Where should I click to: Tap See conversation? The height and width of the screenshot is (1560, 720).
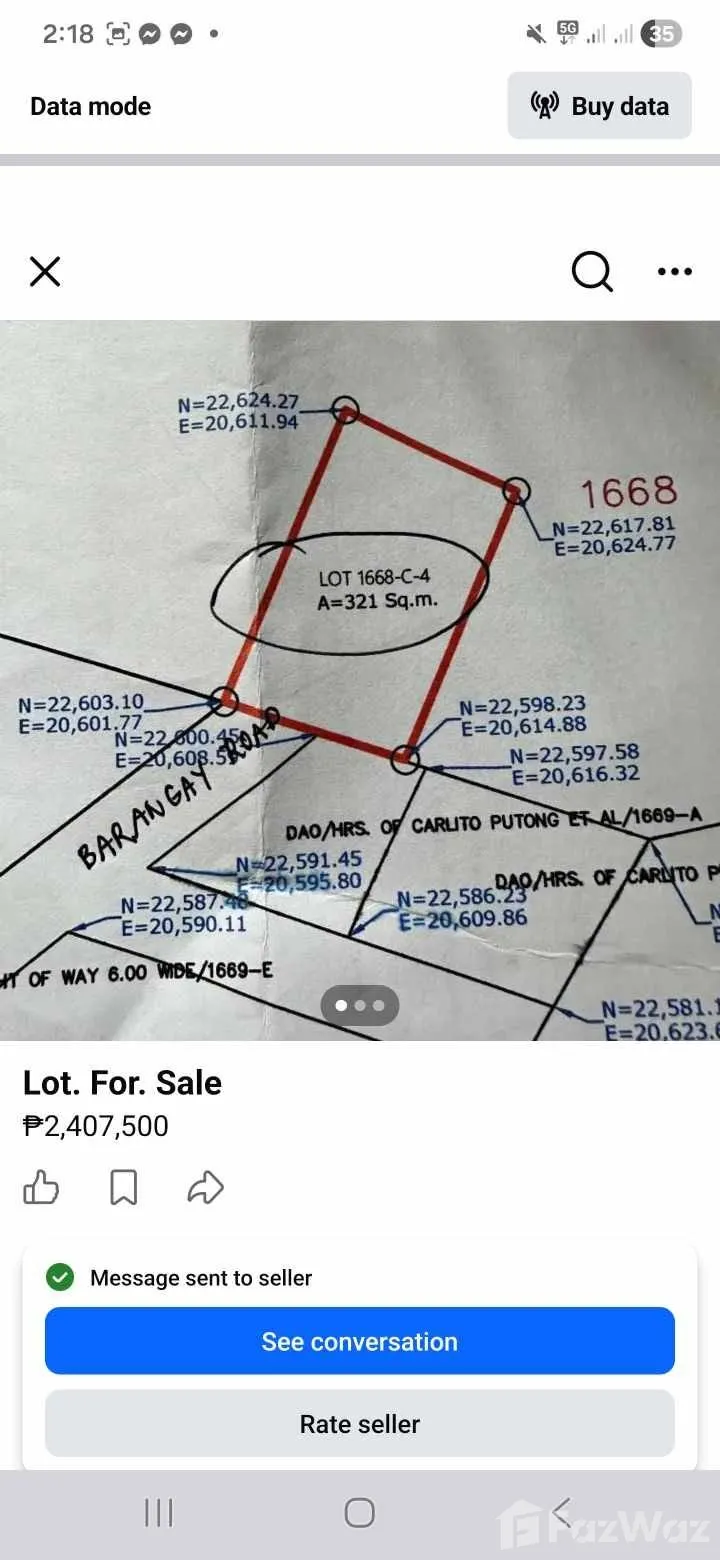click(360, 1341)
